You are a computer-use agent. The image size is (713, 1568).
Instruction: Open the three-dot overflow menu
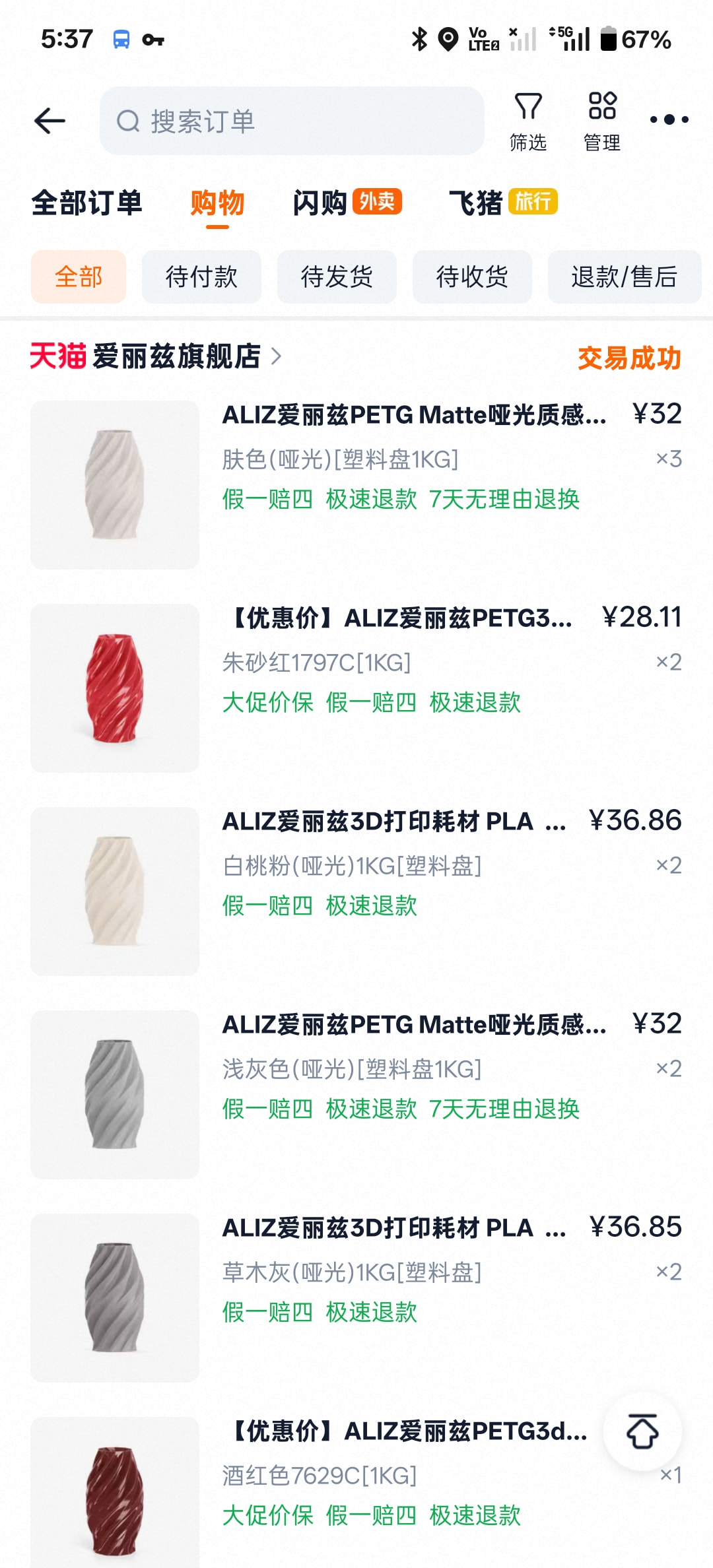pos(669,119)
